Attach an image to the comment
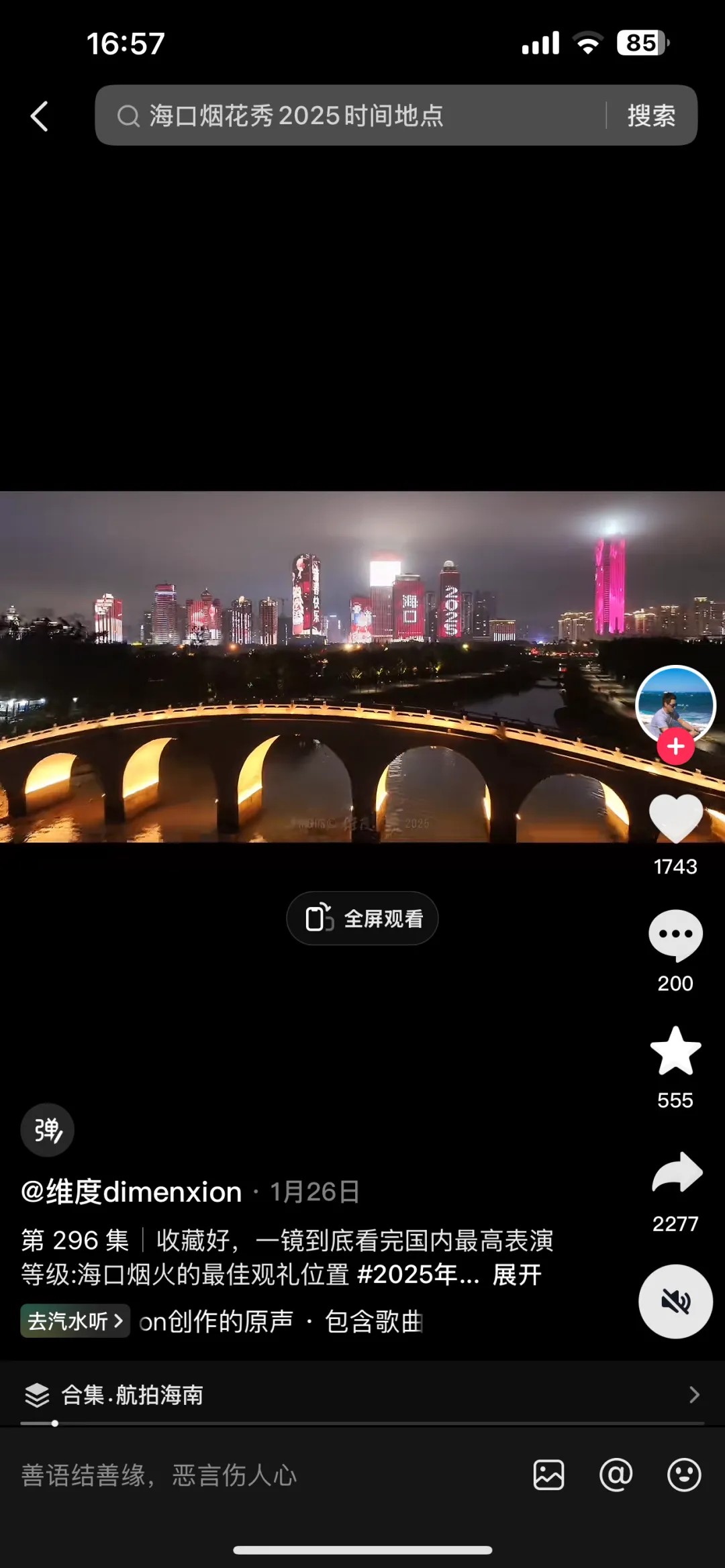This screenshot has width=725, height=1568. coord(548,1475)
